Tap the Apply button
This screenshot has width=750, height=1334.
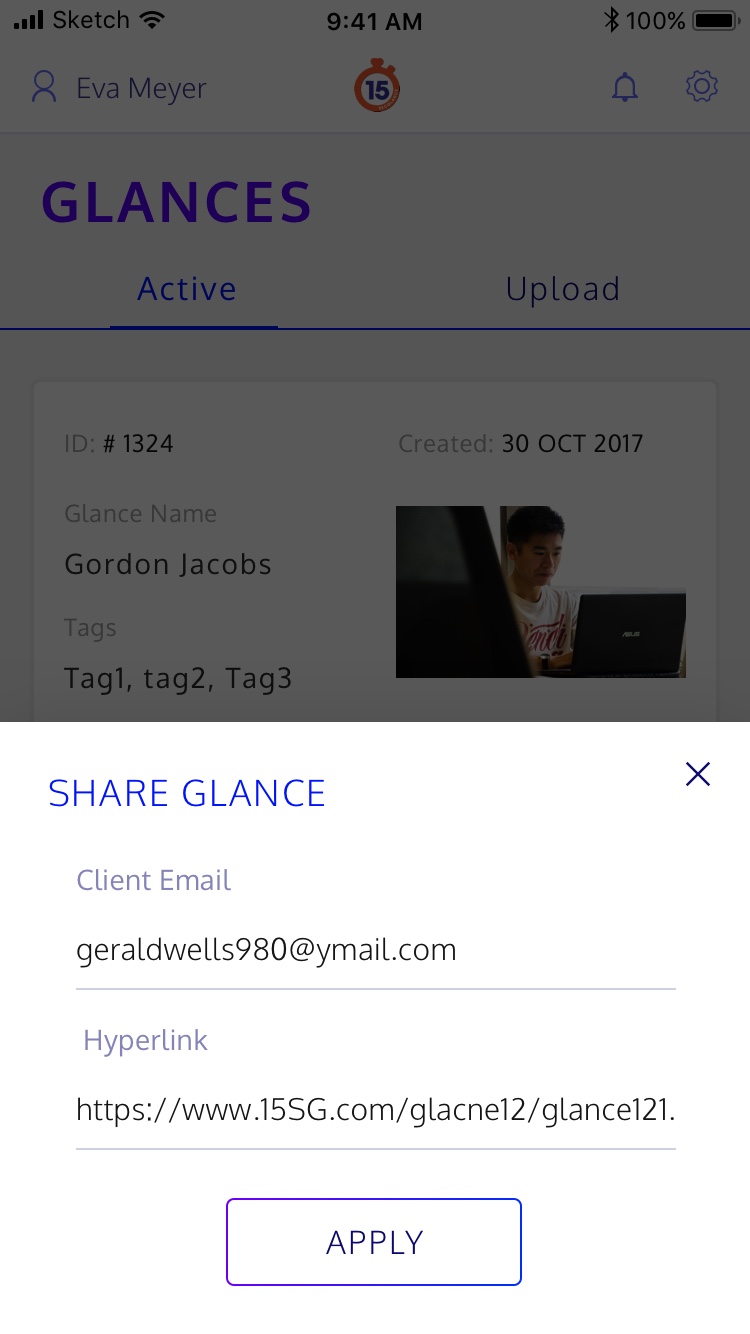pos(374,1241)
